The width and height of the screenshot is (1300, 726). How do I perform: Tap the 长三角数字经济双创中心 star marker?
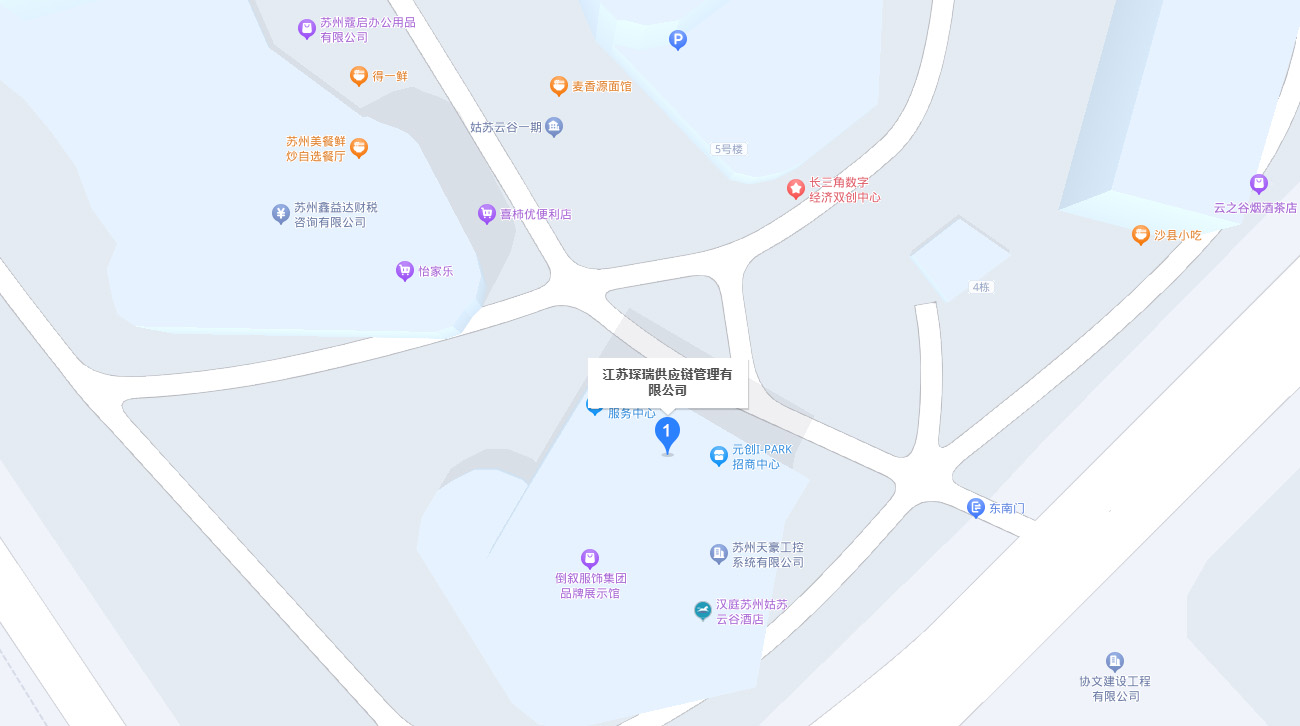point(795,188)
